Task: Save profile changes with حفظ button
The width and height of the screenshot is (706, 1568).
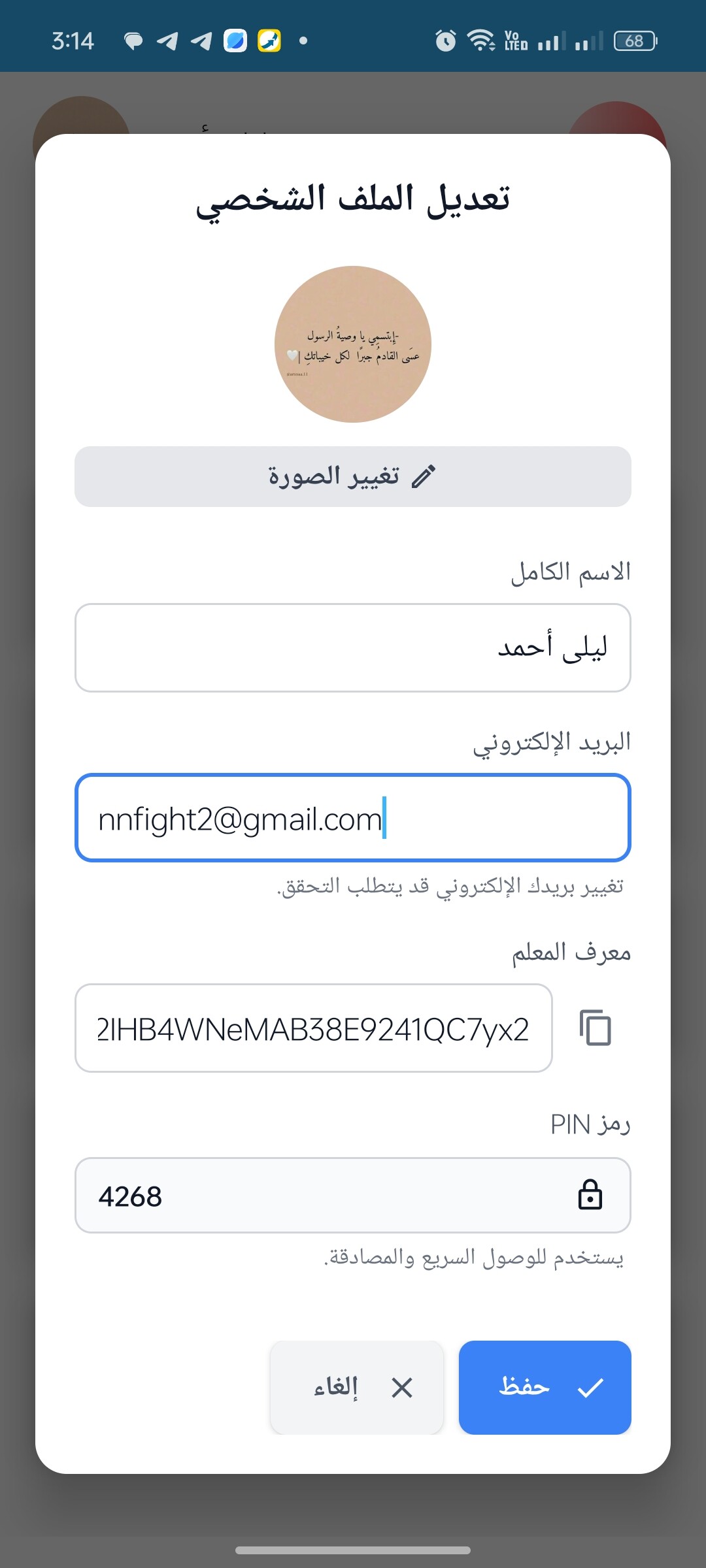Action: coord(545,1388)
